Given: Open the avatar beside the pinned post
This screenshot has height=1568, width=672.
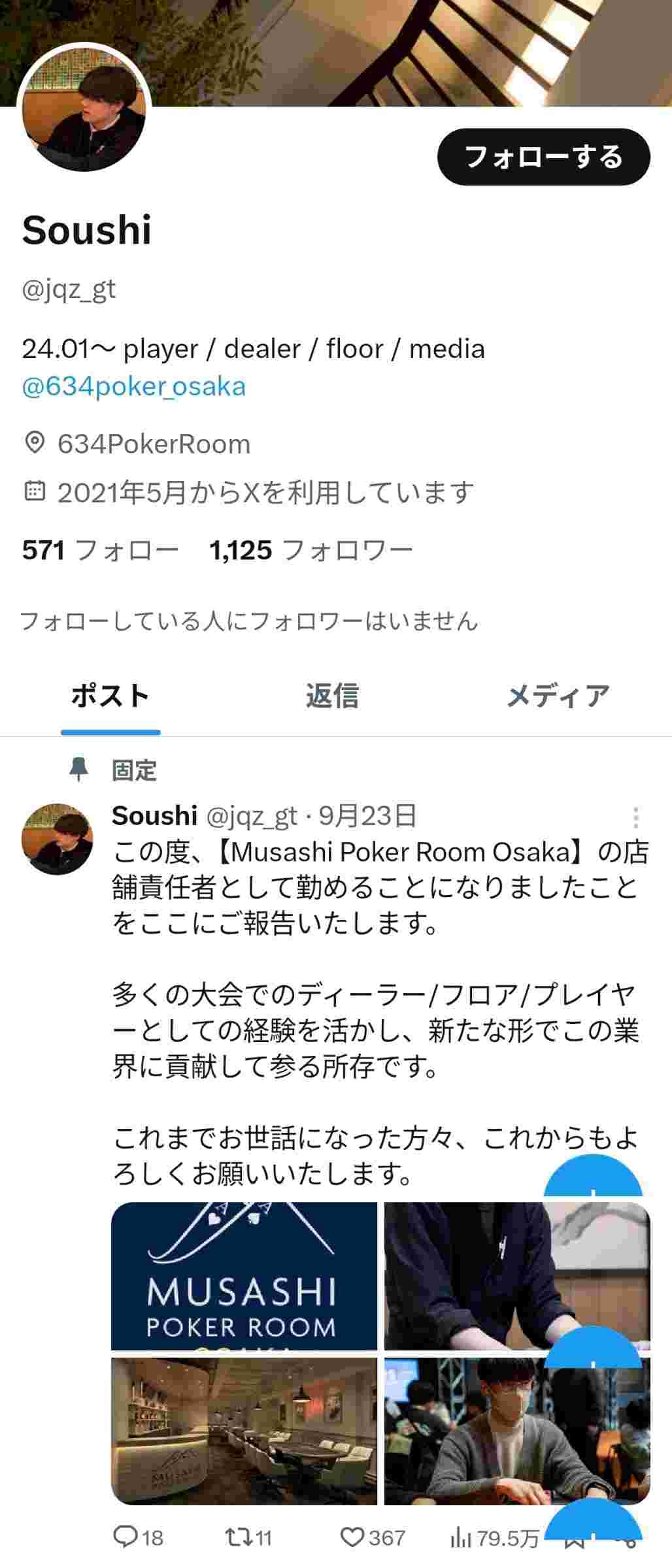Looking at the screenshot, I should pyautogui.click(x=58, y=839).
